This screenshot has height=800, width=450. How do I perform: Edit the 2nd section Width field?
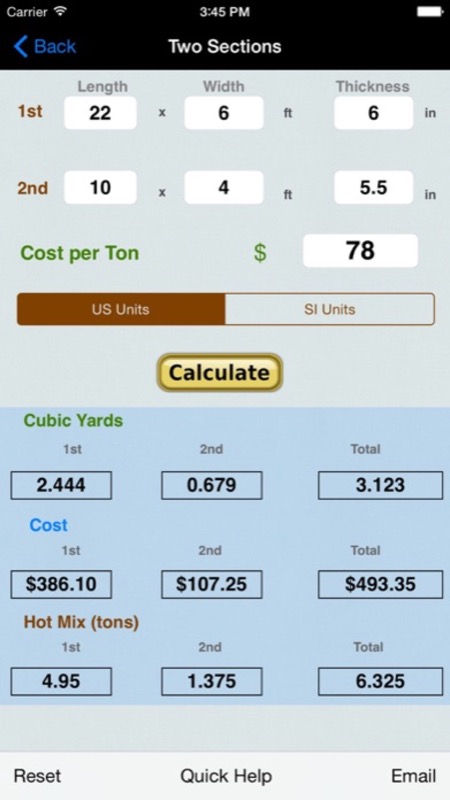[224, 187]
